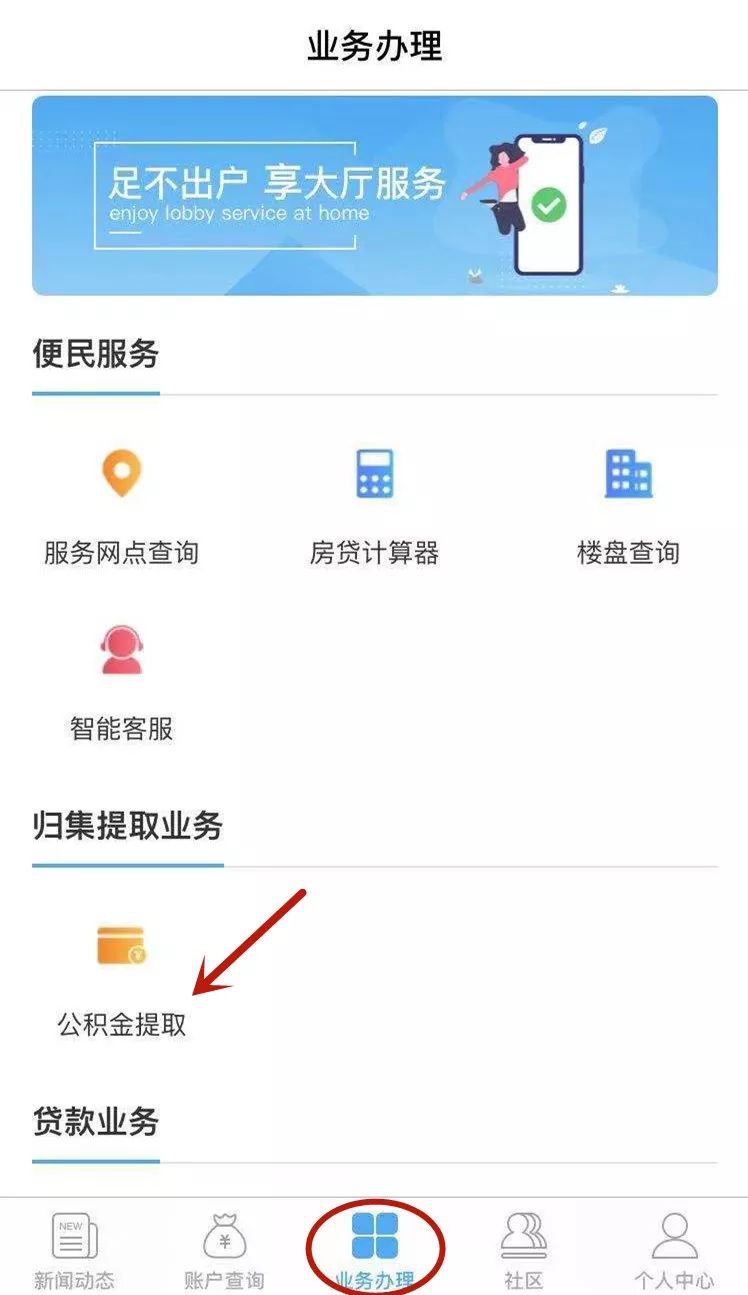Open the 社区 tab
This screenshot has width=748, height=1295.
pos(524,1250)
